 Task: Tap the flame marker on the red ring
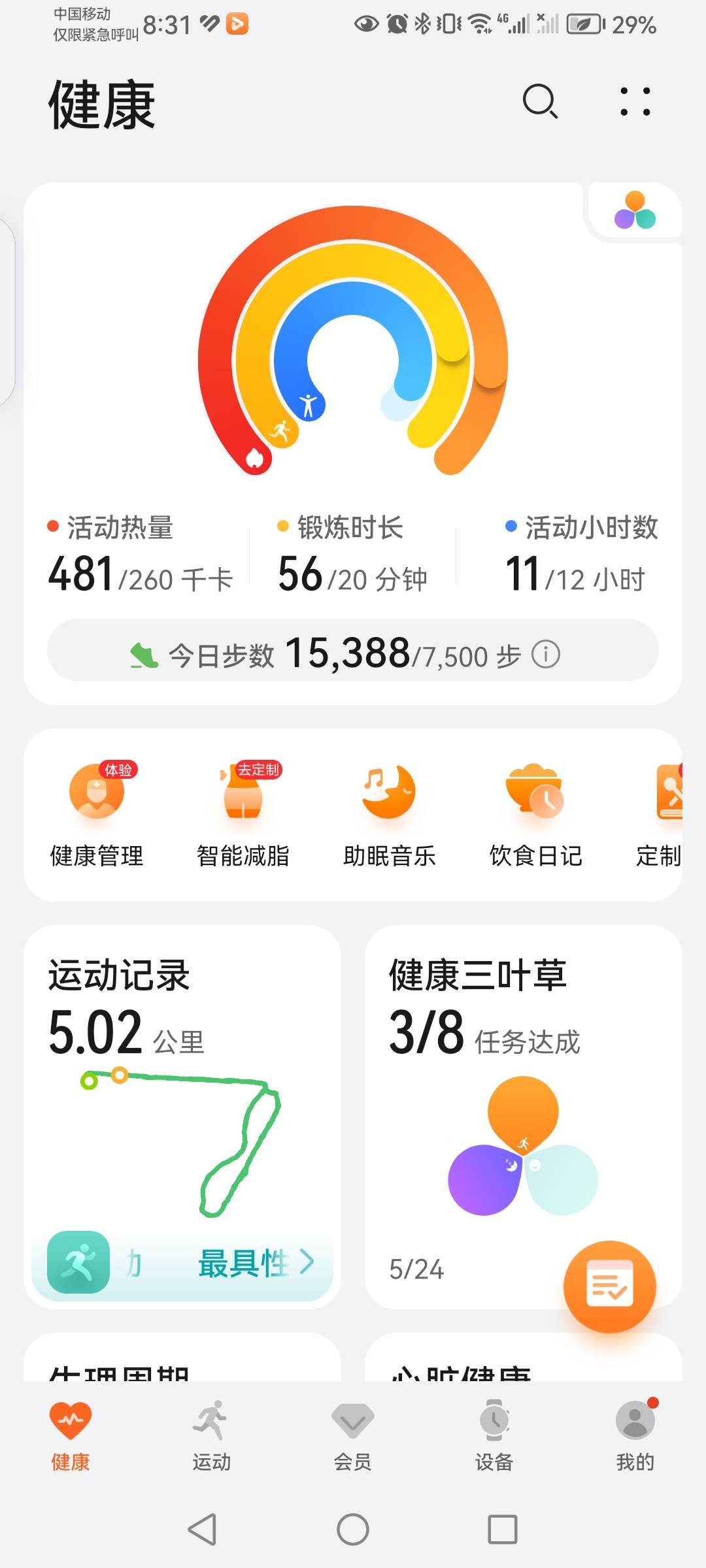(x=254, y=457)
